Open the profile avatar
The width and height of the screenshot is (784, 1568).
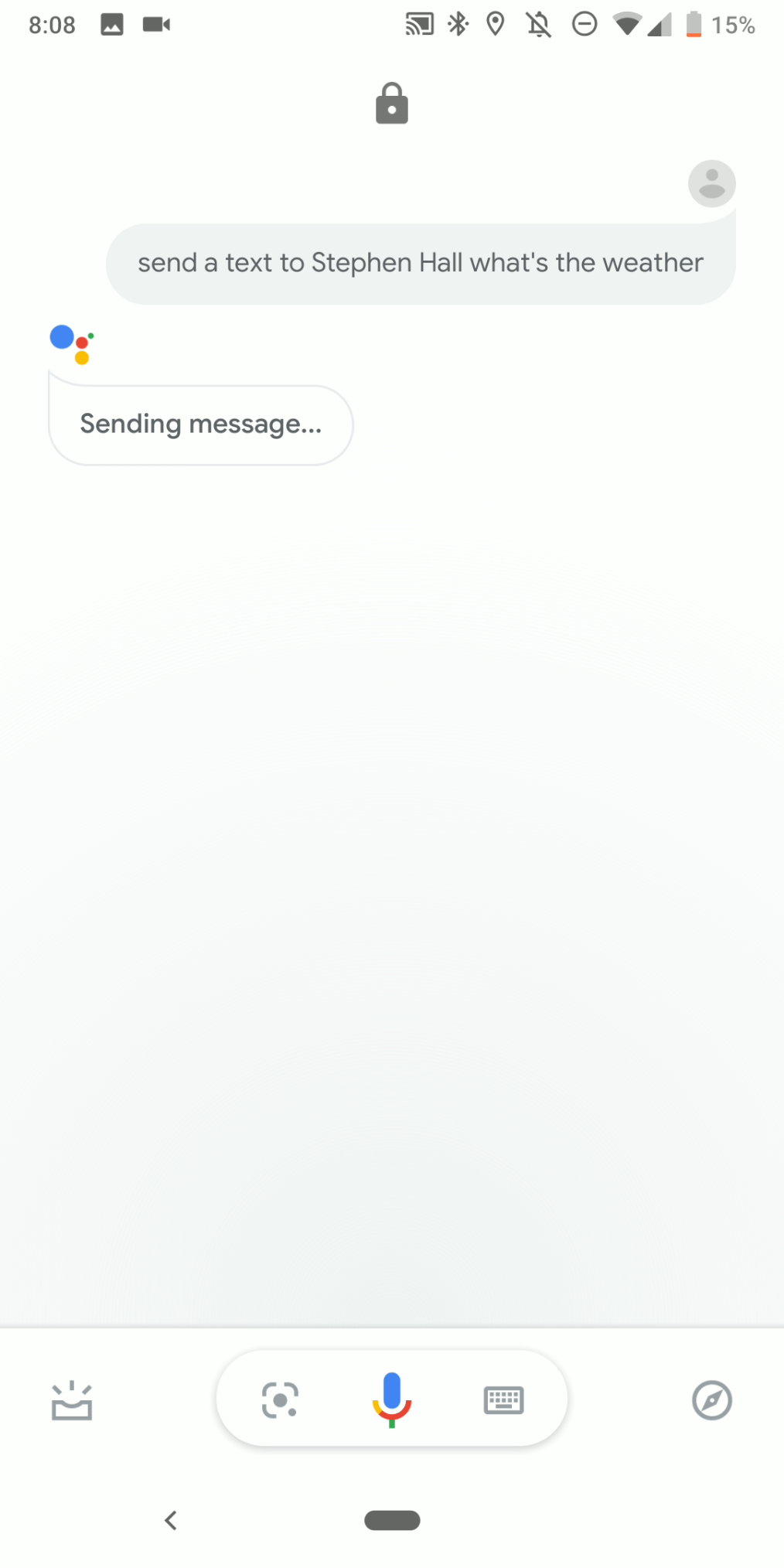point(711,184)
